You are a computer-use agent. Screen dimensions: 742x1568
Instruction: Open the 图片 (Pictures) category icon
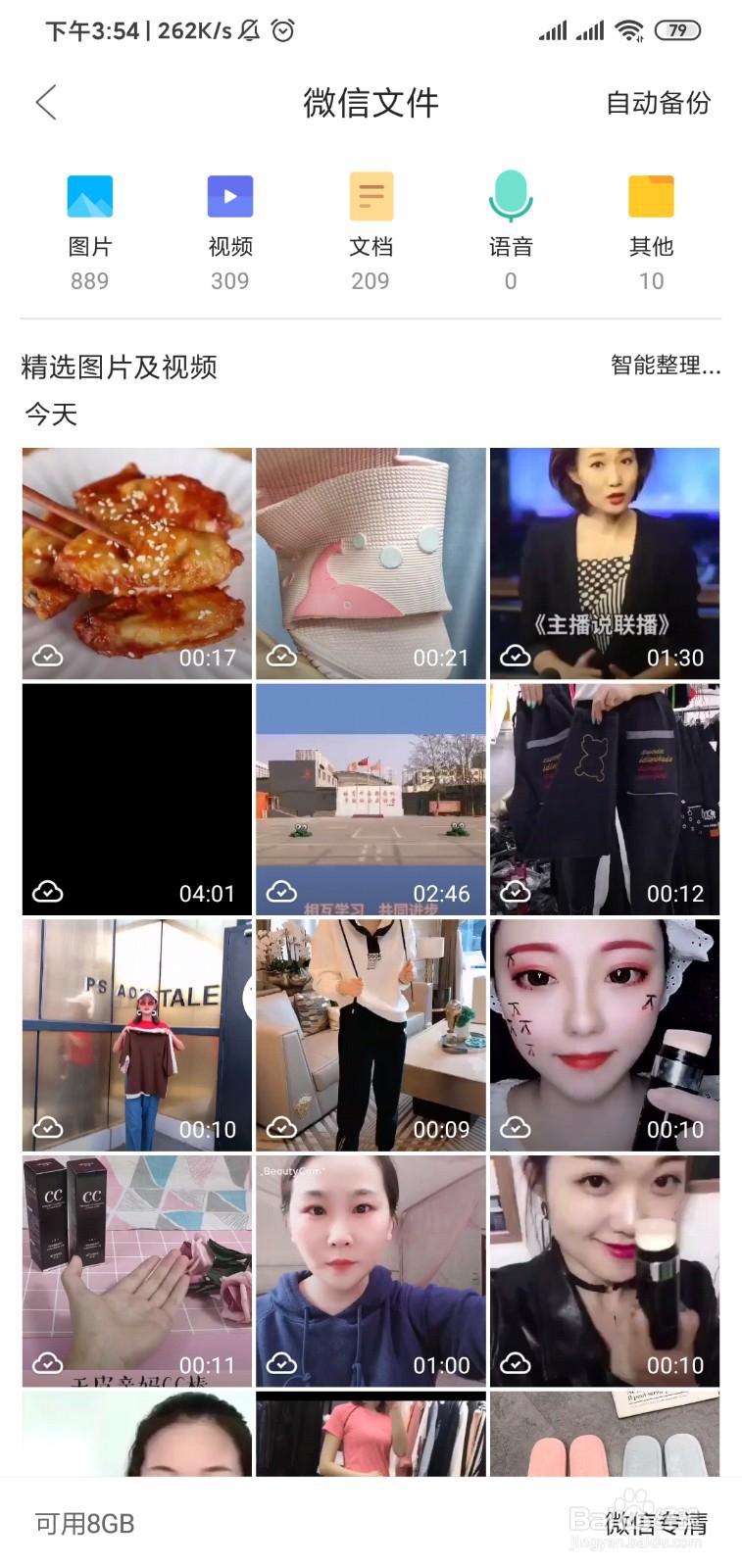pyautogui.click(x=89, y=196)
